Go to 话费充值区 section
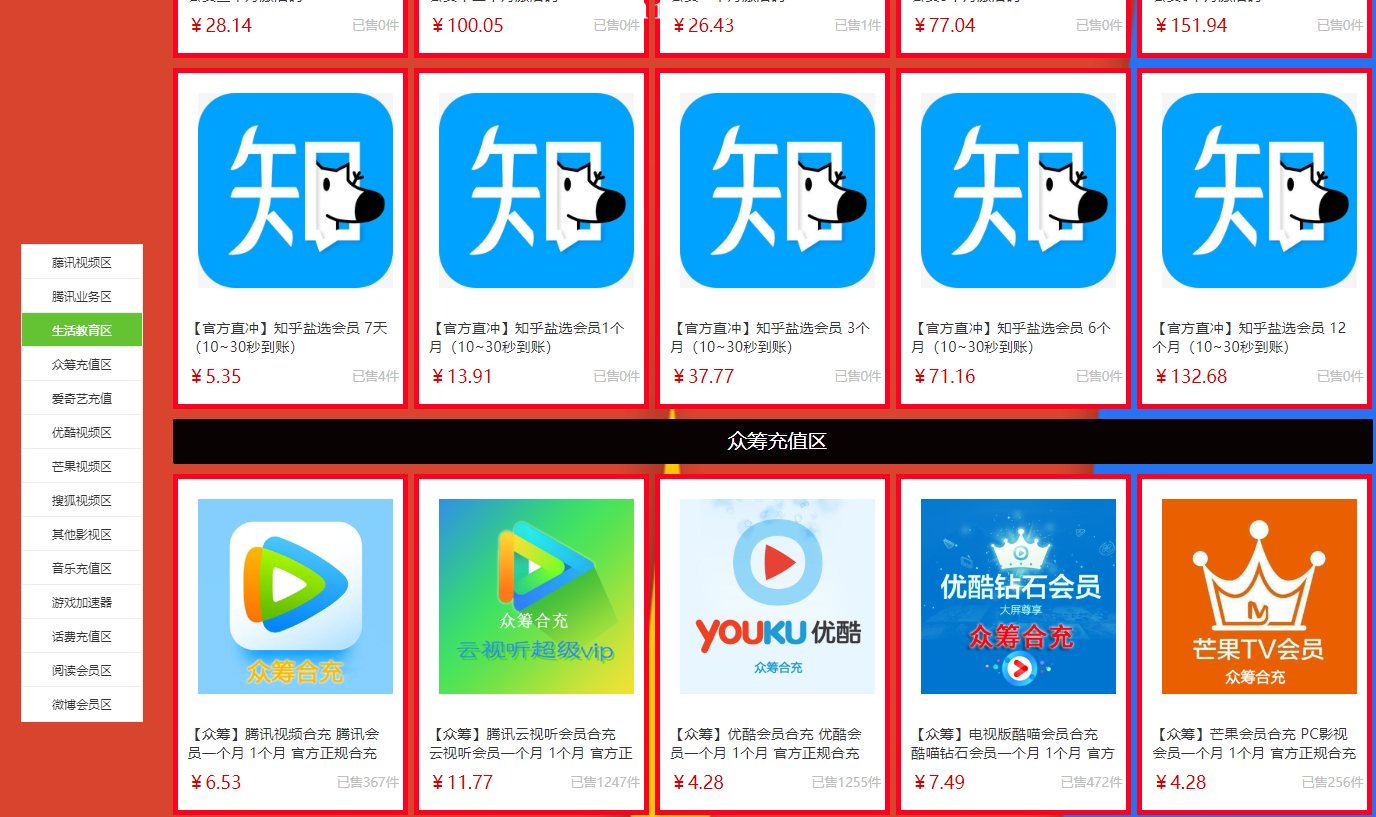 (x=82, y=636)
